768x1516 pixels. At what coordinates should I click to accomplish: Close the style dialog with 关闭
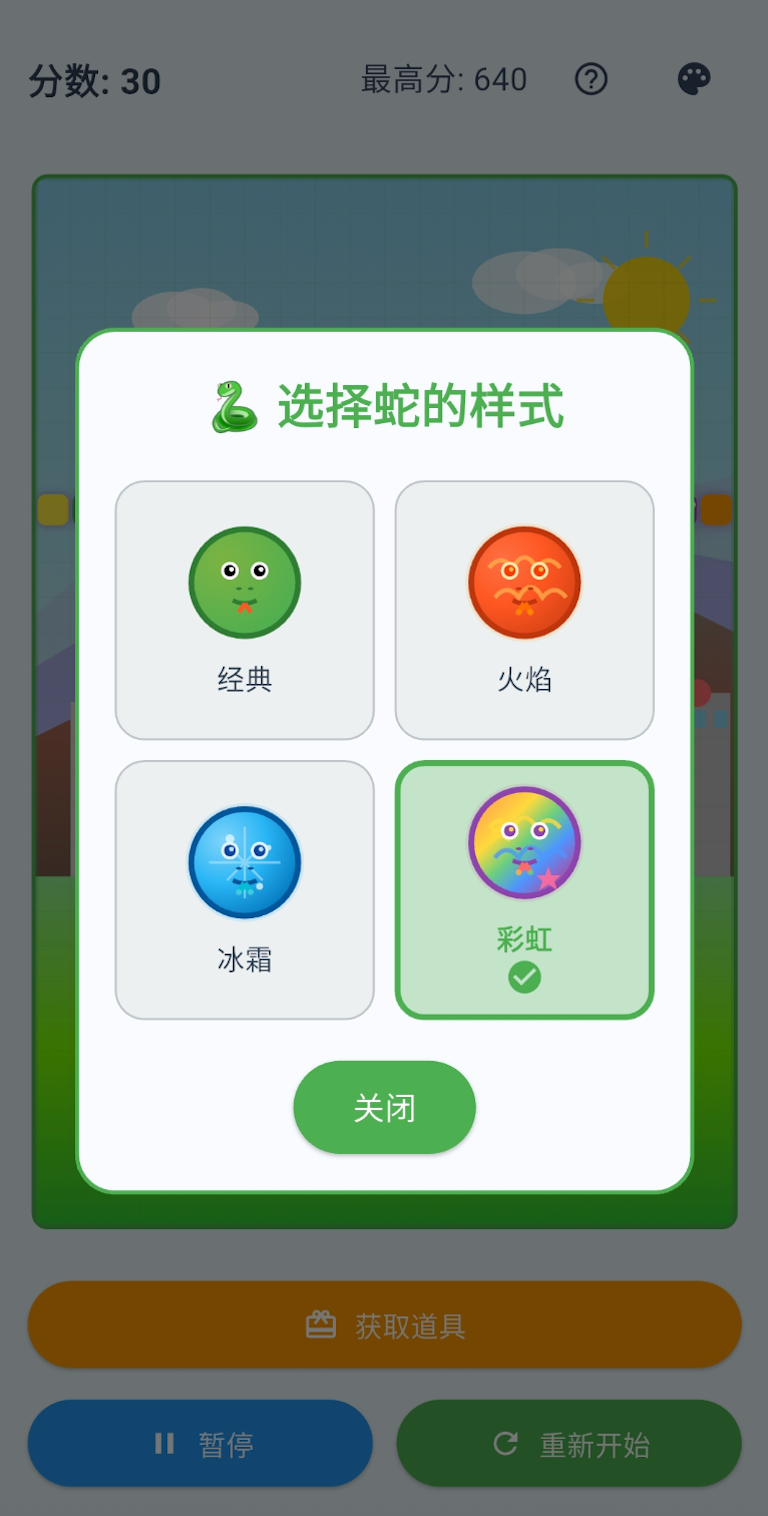point(384,1107)
